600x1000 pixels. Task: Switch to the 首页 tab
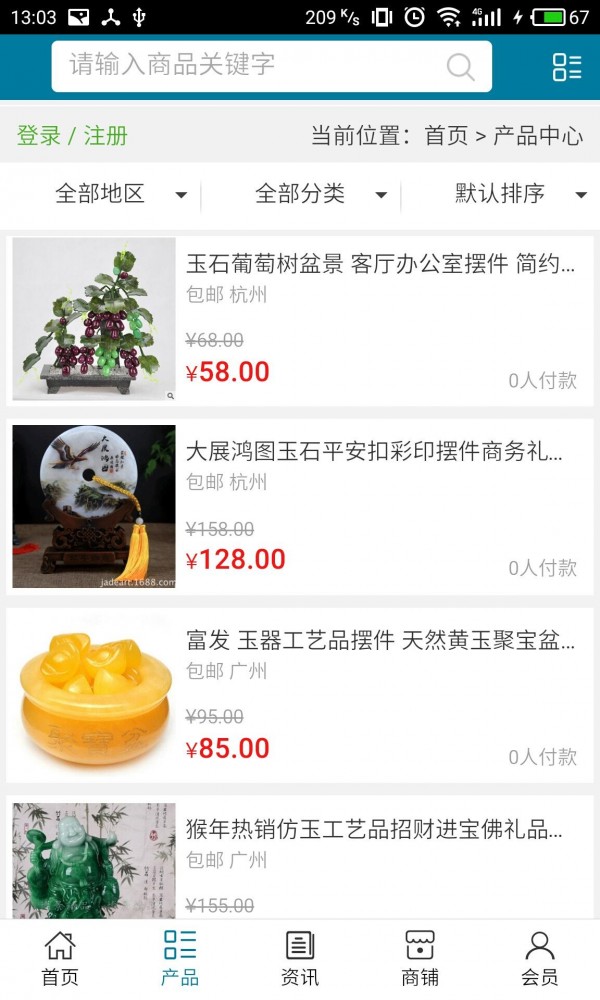[x=60, y=958]
